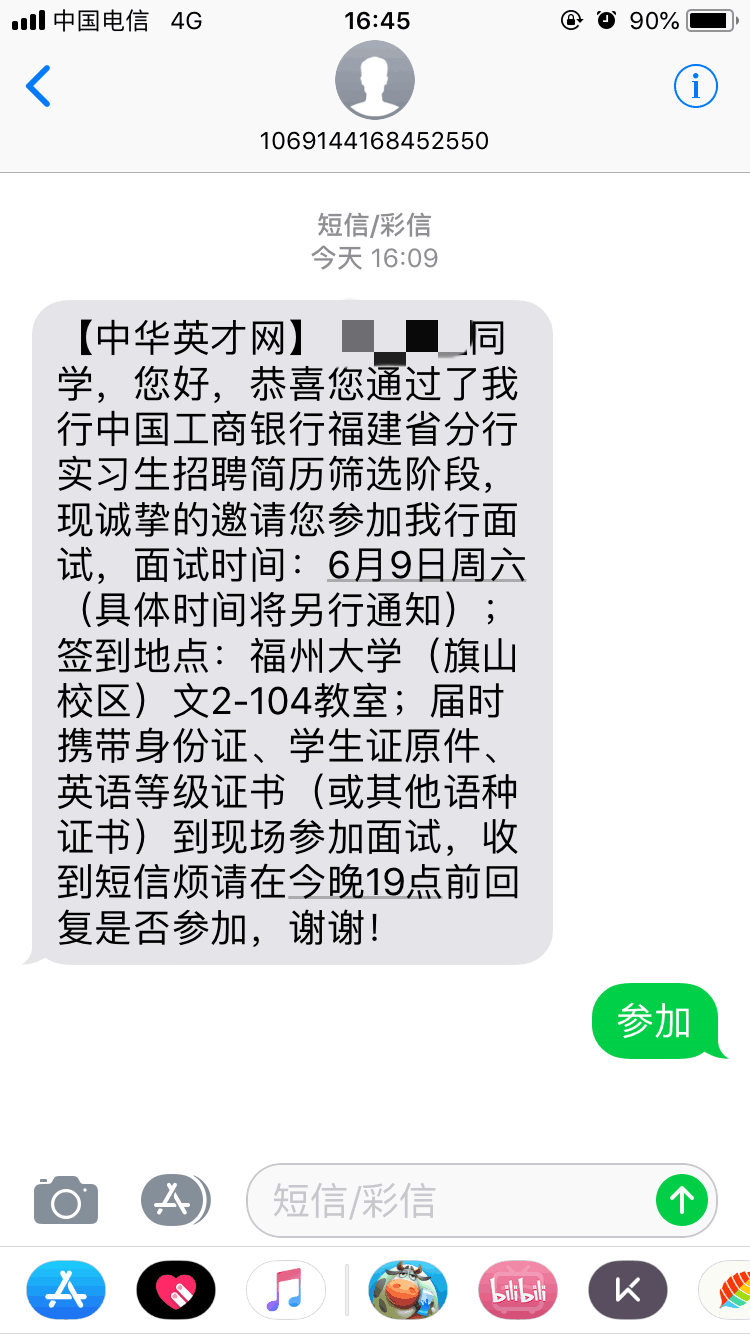This screenshot has width=750, height=1334.
Task: Open the Music app in drawer
Action: (285, 1291)
